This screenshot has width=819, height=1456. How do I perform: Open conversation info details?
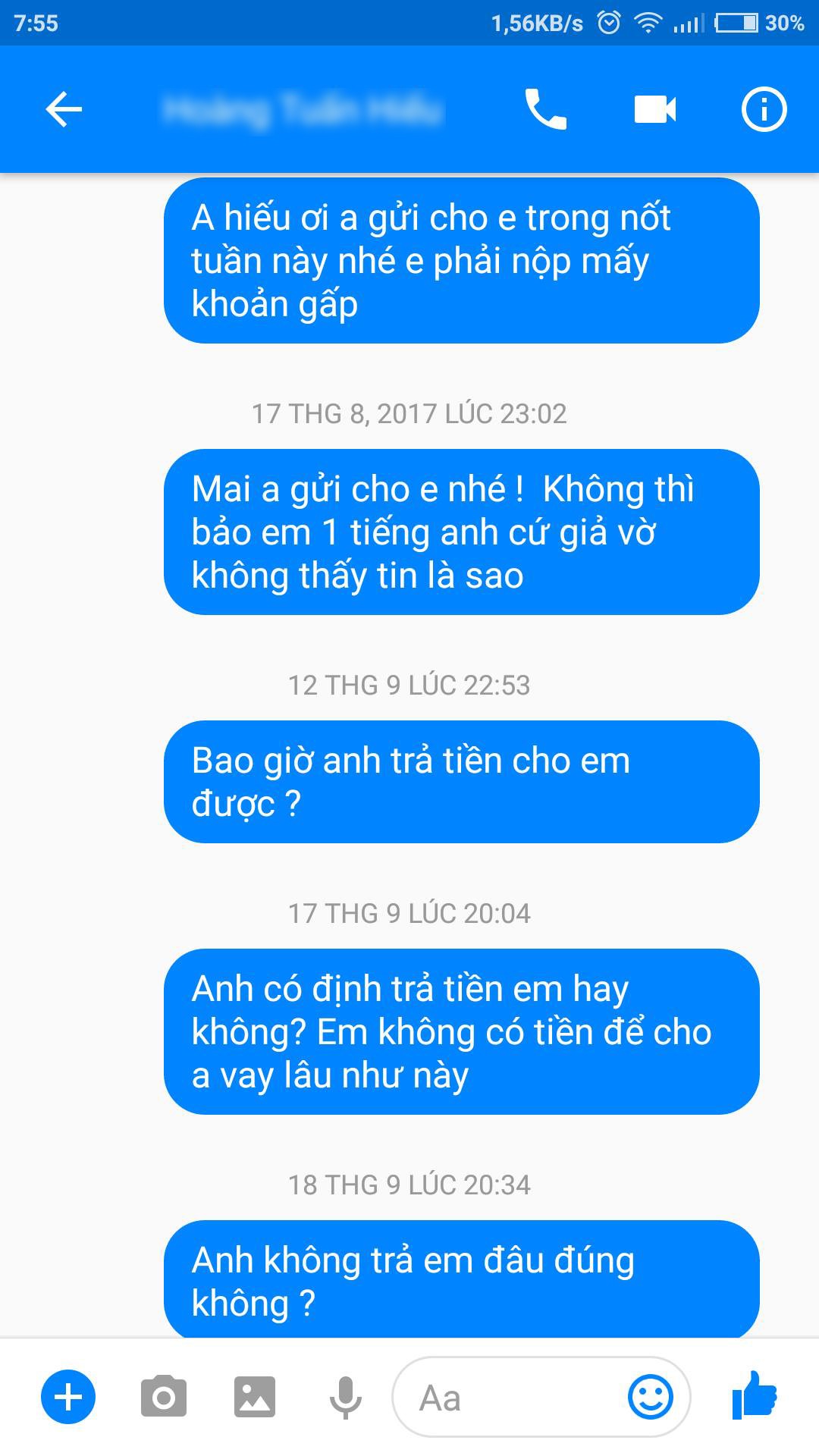764,110
